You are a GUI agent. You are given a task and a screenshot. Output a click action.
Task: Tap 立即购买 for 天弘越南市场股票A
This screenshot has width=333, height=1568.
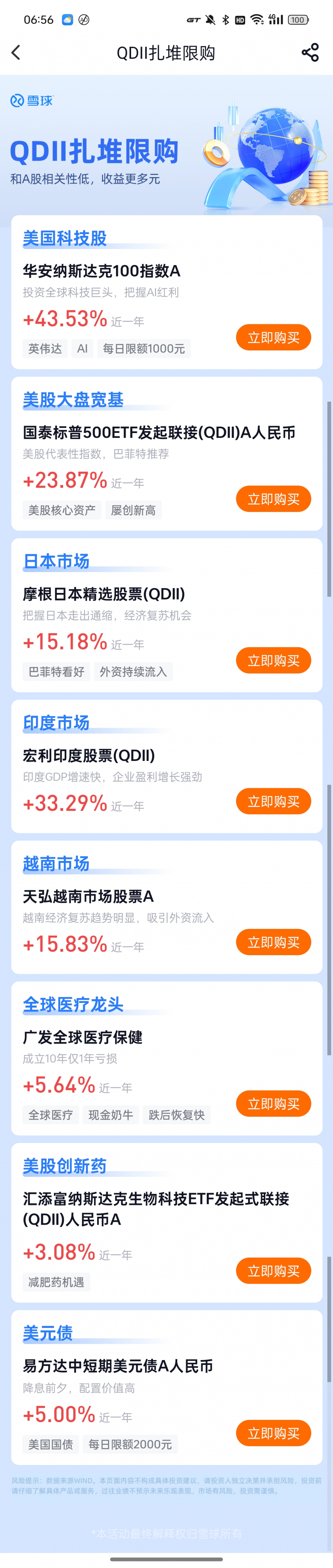(273, 942)
